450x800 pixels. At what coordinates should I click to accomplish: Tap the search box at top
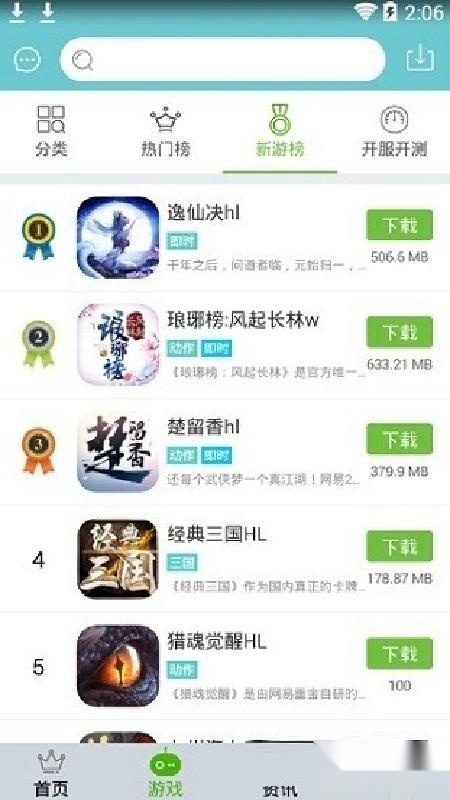(x=223, y=59)
